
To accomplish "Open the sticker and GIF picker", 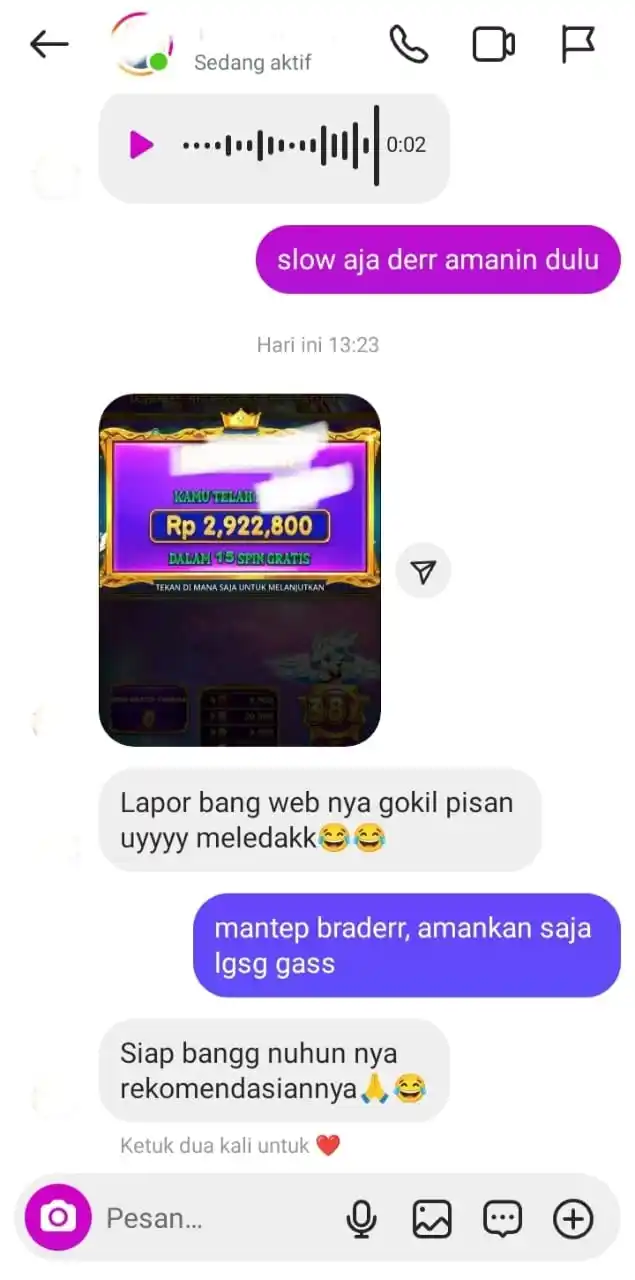I will tap(502, 1218).
